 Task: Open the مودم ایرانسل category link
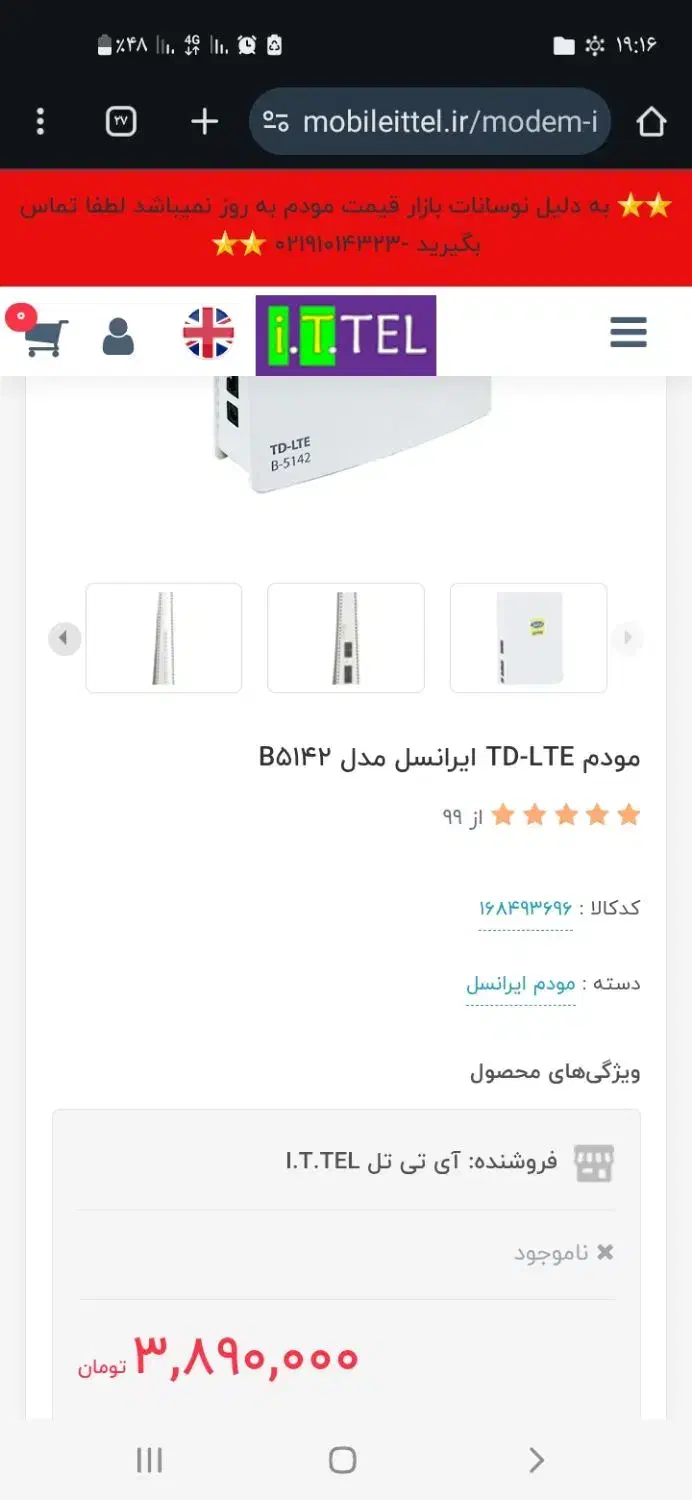[x=521, y=983]
